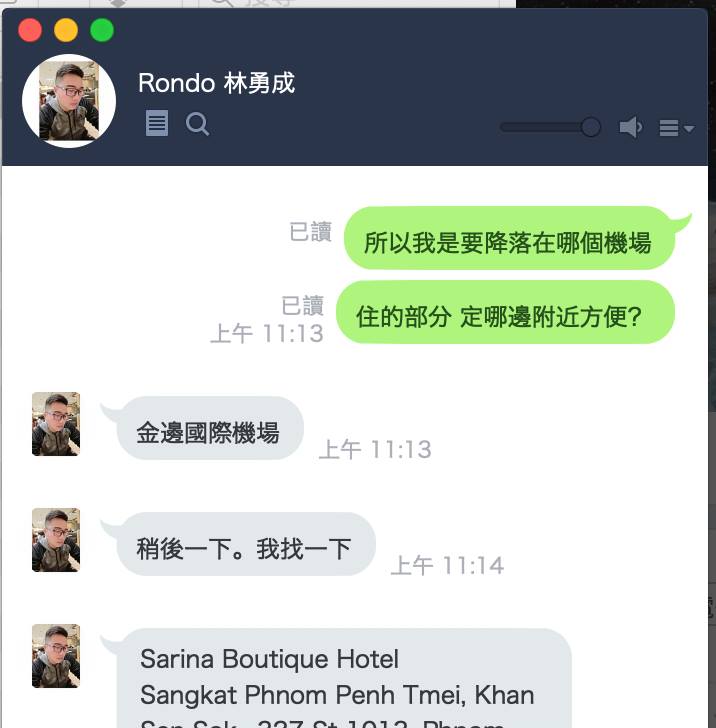Mute the chat with speaker icon

pos(630,127)
